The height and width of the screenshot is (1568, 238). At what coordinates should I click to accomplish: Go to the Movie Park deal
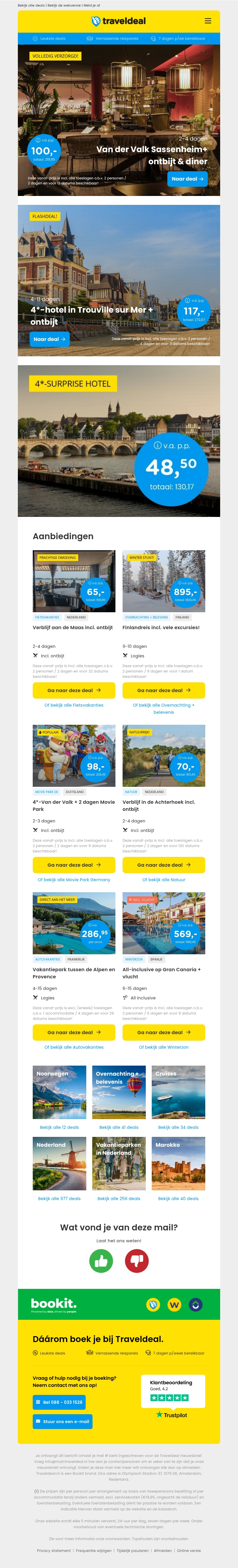click(x=74, y=865)
